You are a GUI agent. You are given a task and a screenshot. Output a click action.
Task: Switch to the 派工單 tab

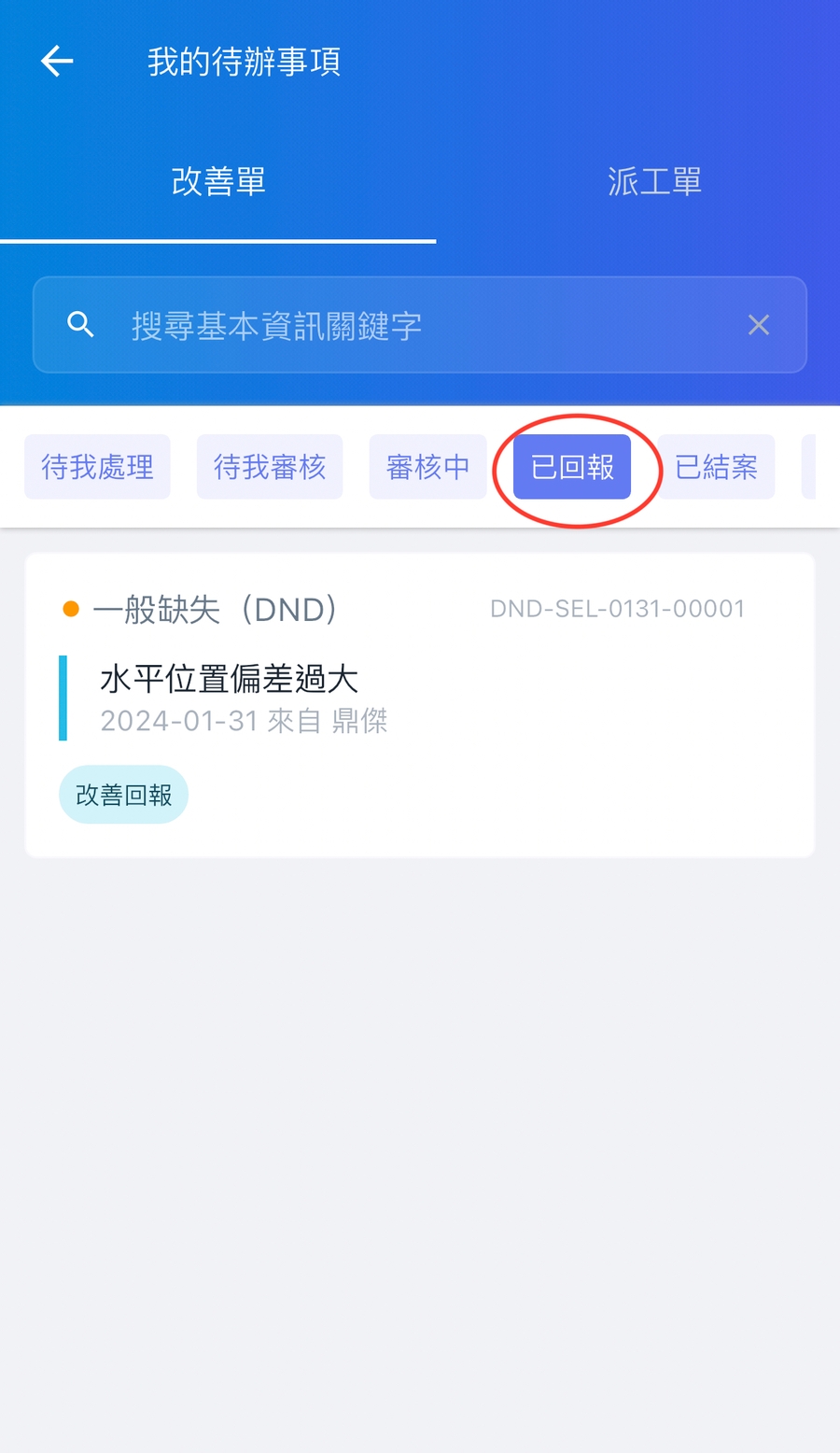(x=654, y=181)
